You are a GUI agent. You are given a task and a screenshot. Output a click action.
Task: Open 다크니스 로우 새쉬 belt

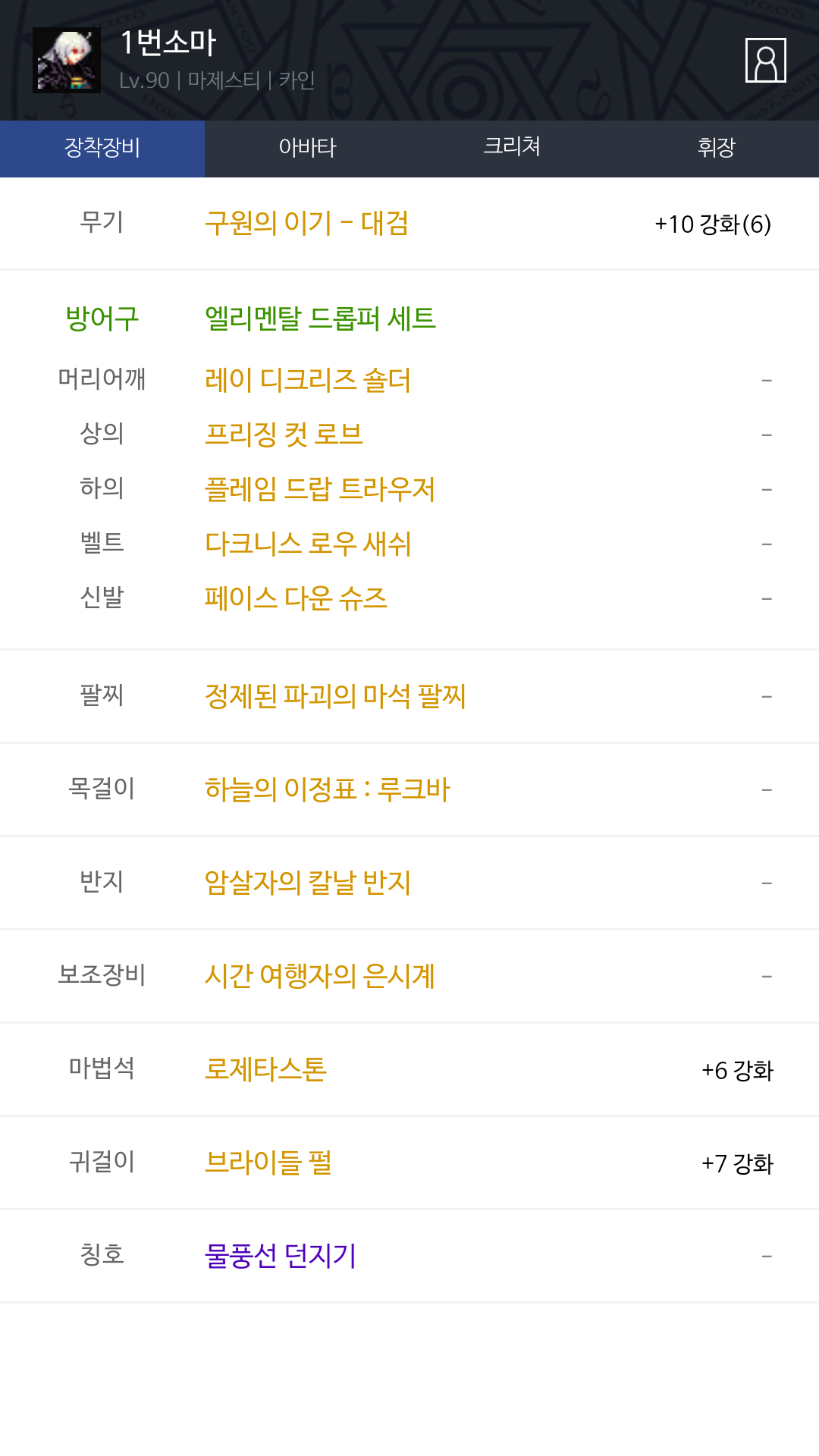coord(308,544)
